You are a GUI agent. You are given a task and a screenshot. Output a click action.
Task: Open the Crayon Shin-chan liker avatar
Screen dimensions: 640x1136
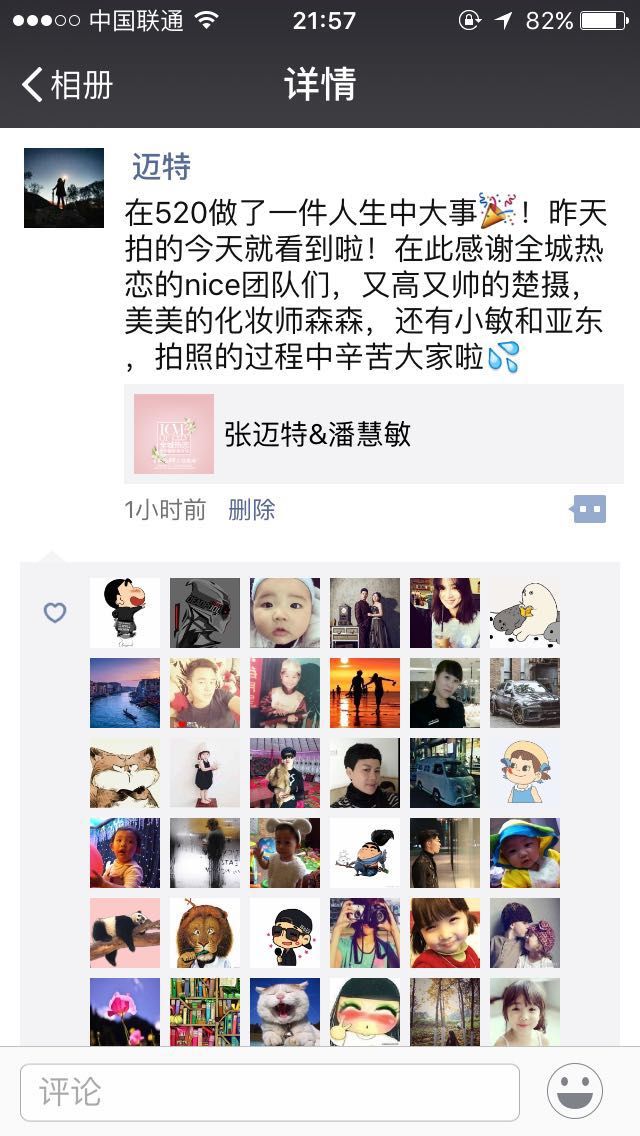pyautogui.click(x=125, y=613)
